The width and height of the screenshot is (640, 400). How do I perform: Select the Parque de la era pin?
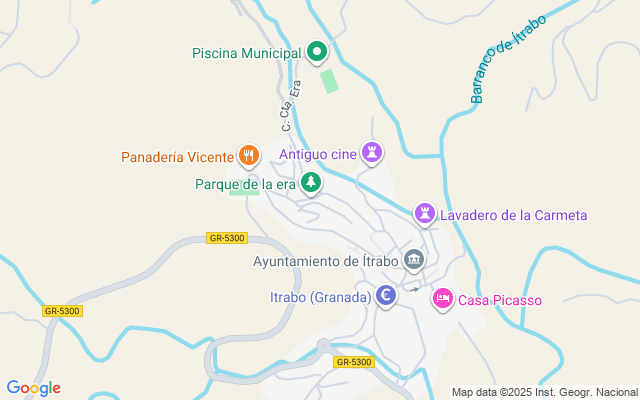[312, 183]
